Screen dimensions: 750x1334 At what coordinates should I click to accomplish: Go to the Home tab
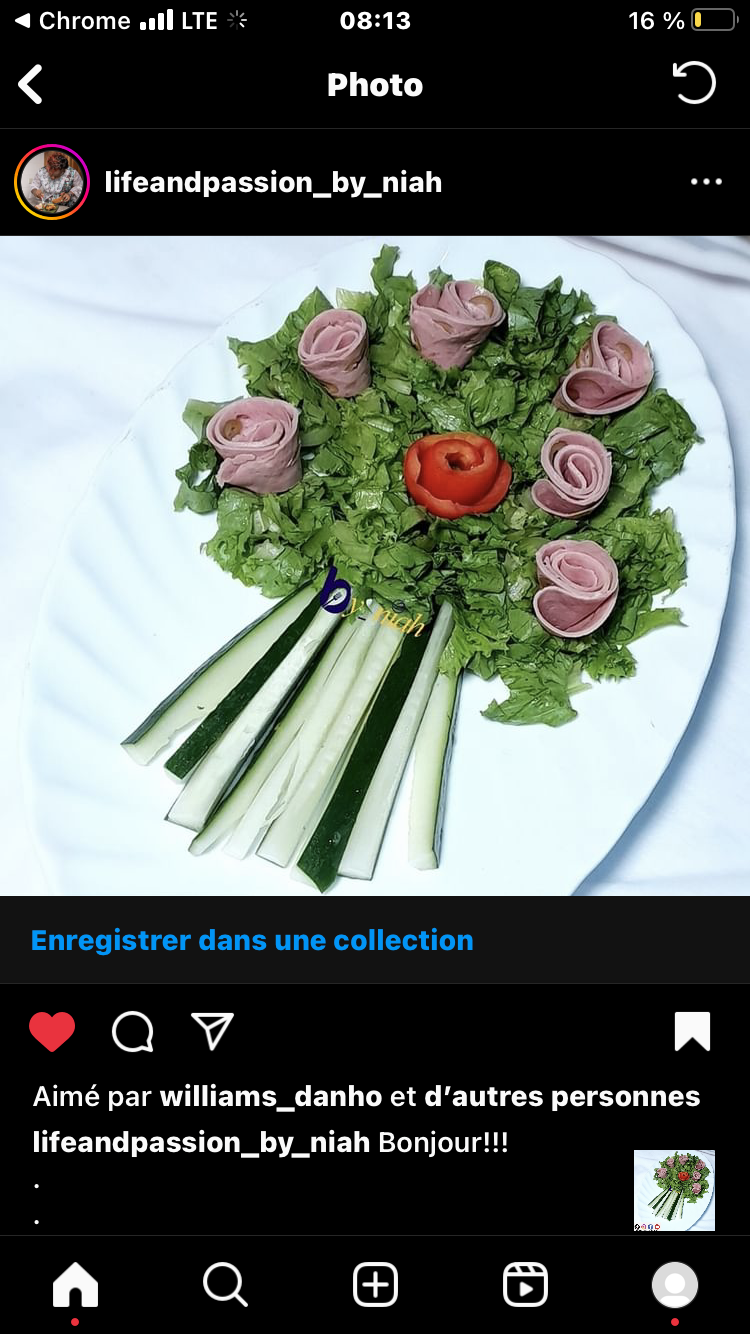[76, 1285]
